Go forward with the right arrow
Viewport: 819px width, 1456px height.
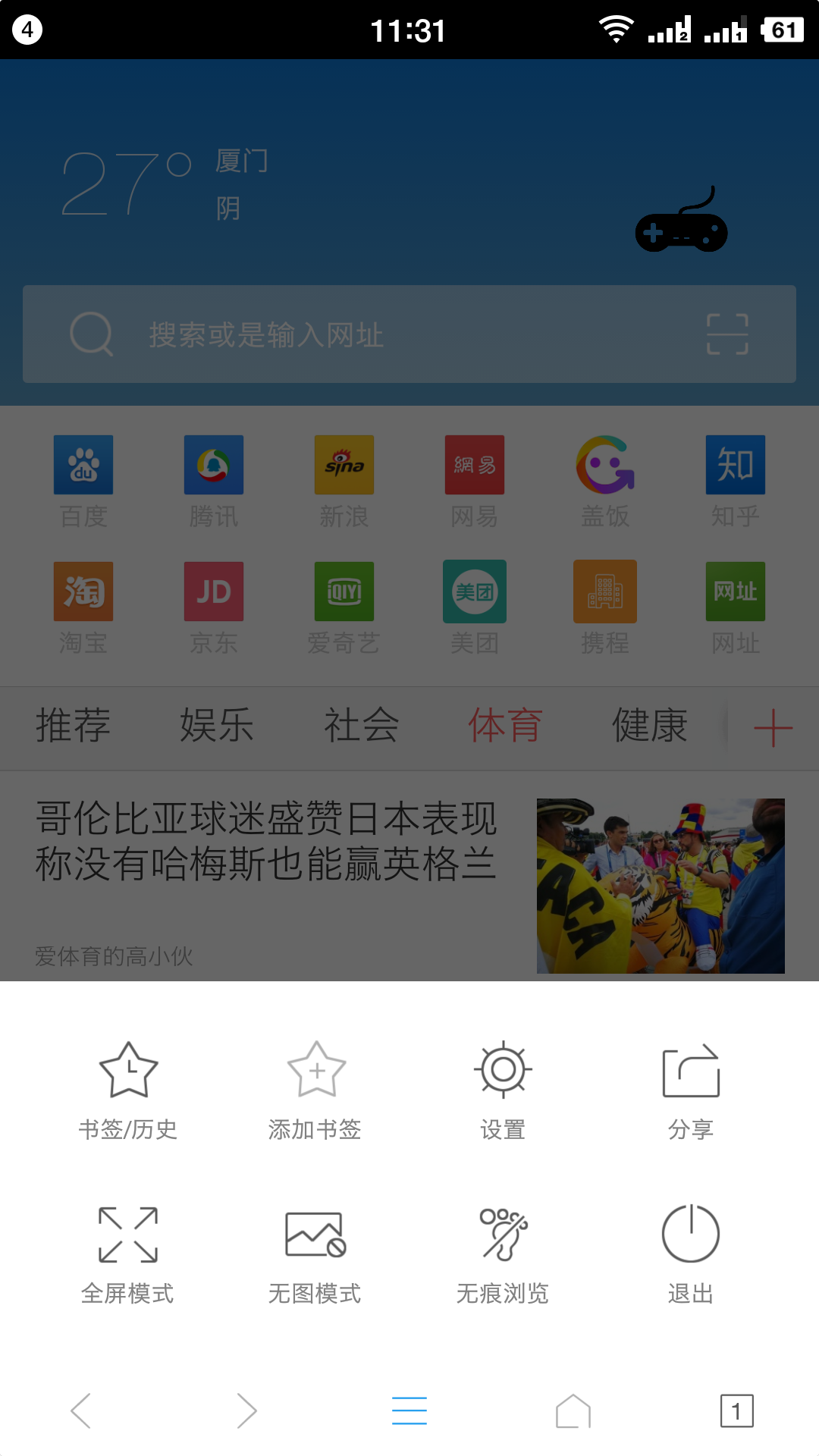click(x=246, y=1410)
